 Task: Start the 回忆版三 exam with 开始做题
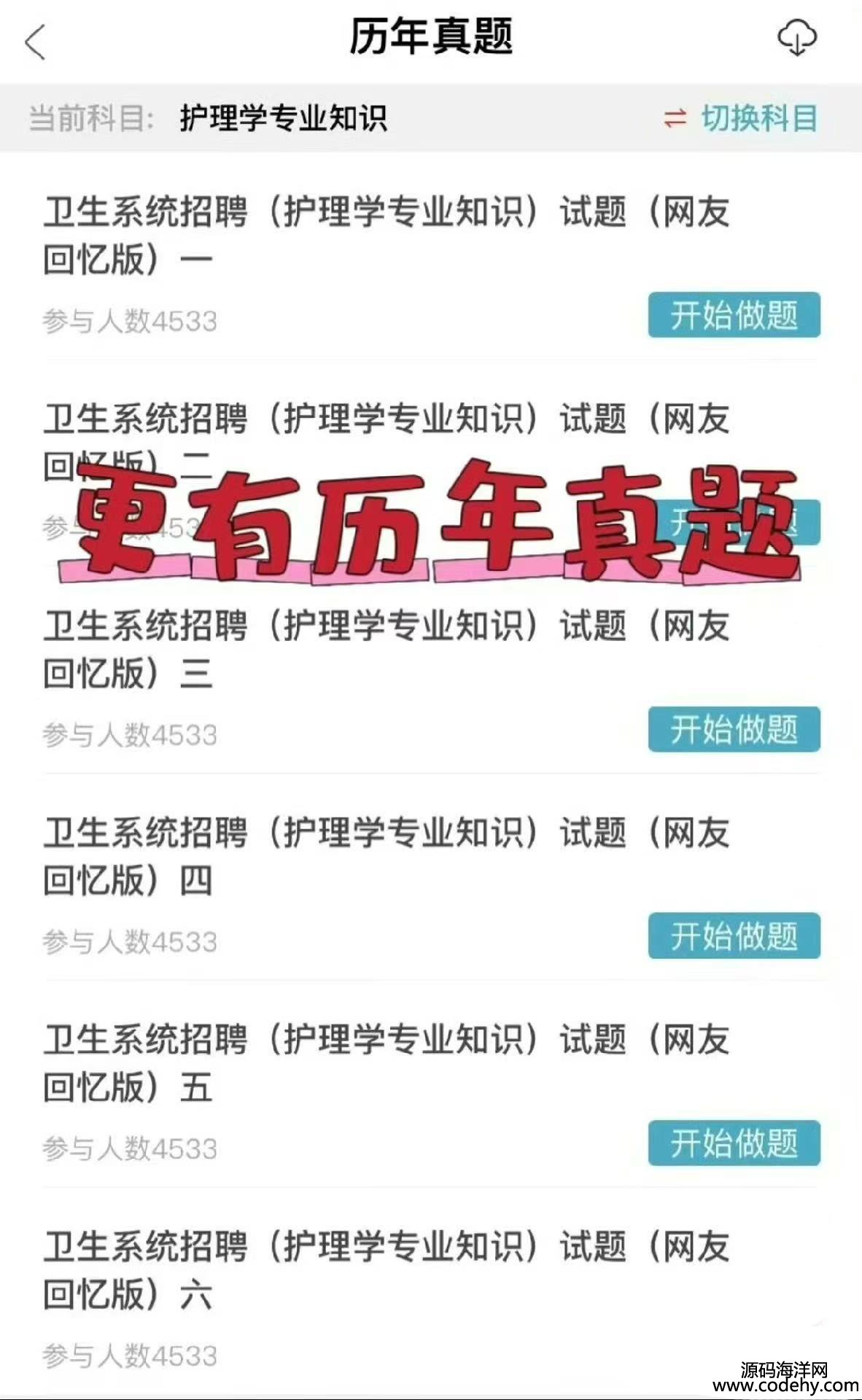(734, 729)
